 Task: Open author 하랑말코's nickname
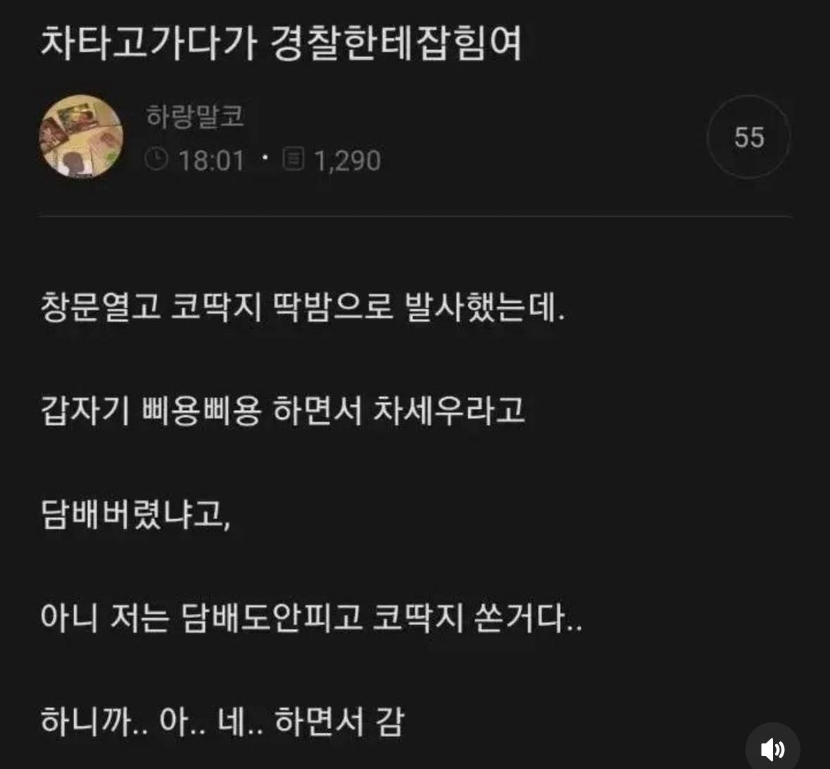[x=196, y=116]
